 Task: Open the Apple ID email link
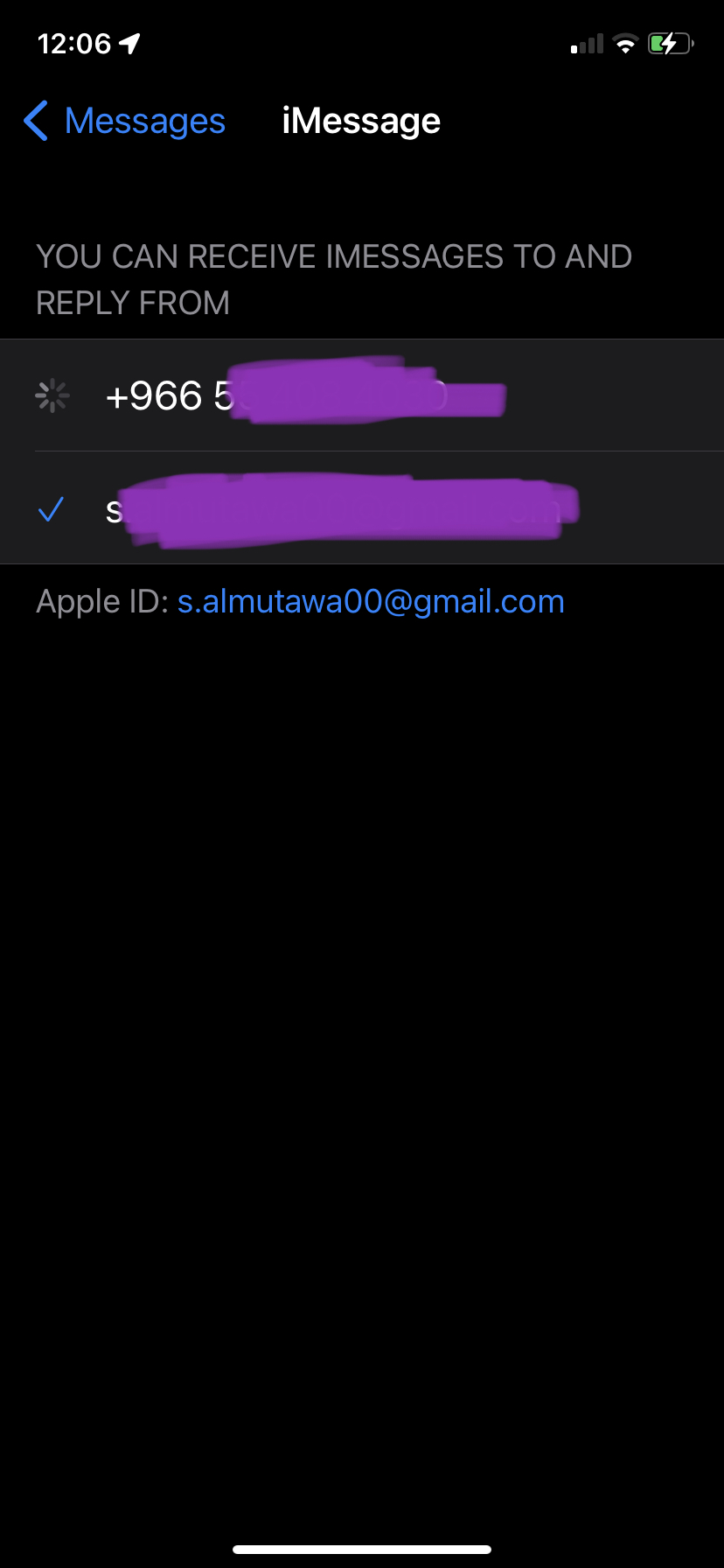pos(371,602)
